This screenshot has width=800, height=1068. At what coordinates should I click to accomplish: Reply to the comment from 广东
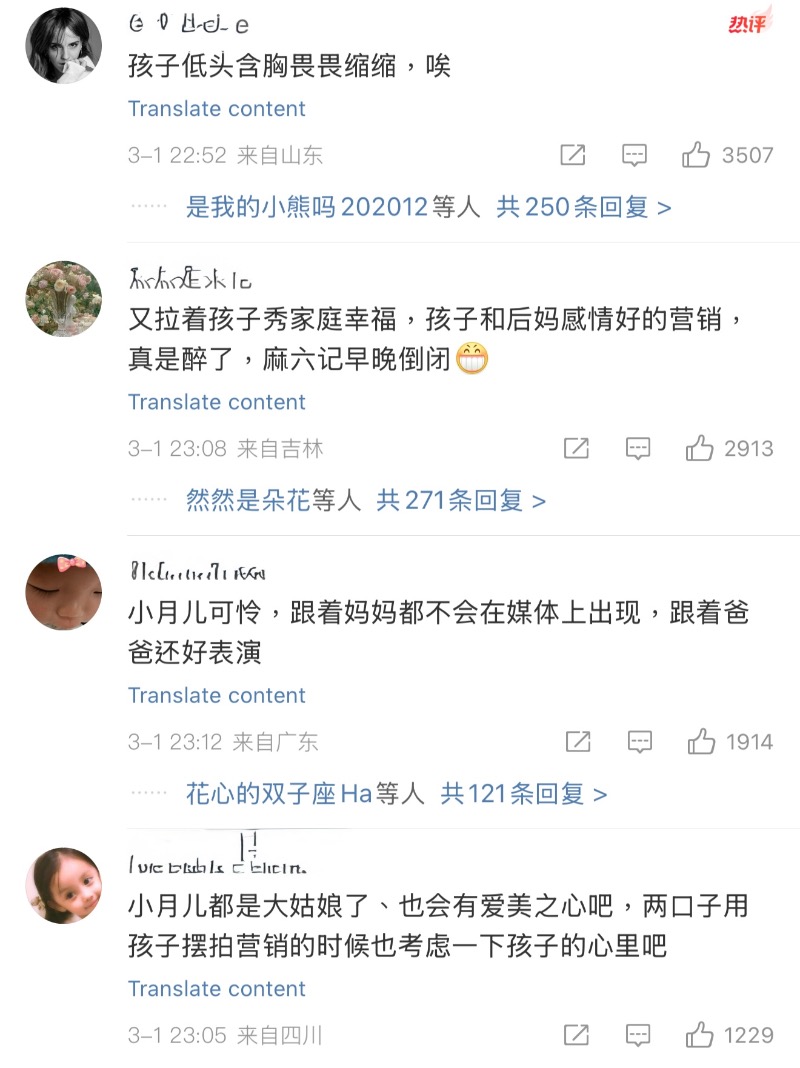(640, 742)
